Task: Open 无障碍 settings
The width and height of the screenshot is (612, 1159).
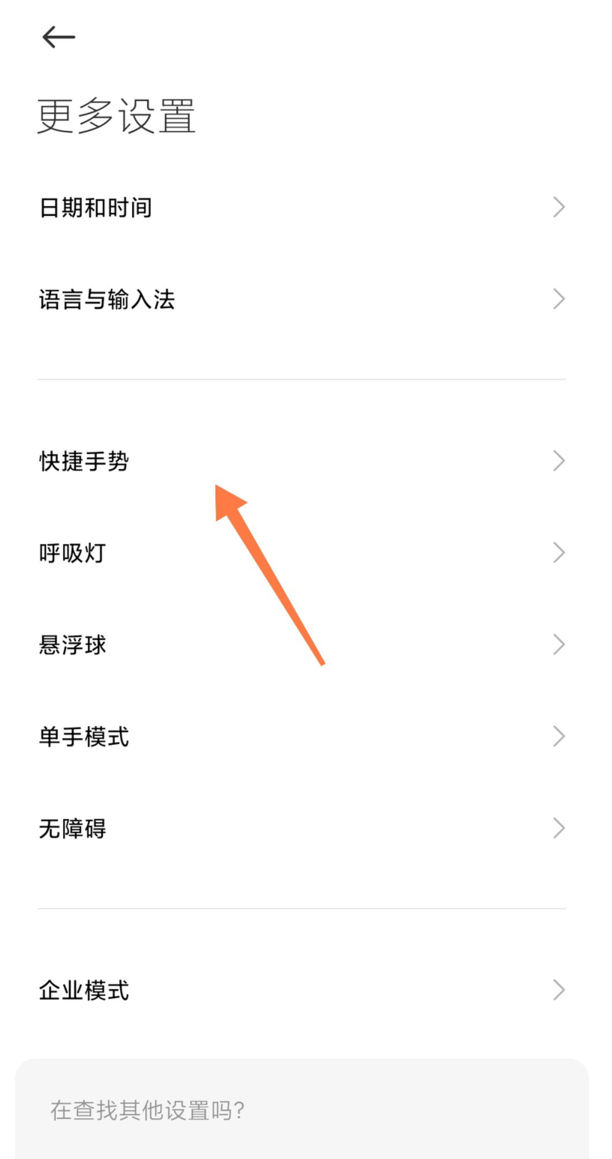Action: point(300,829)
